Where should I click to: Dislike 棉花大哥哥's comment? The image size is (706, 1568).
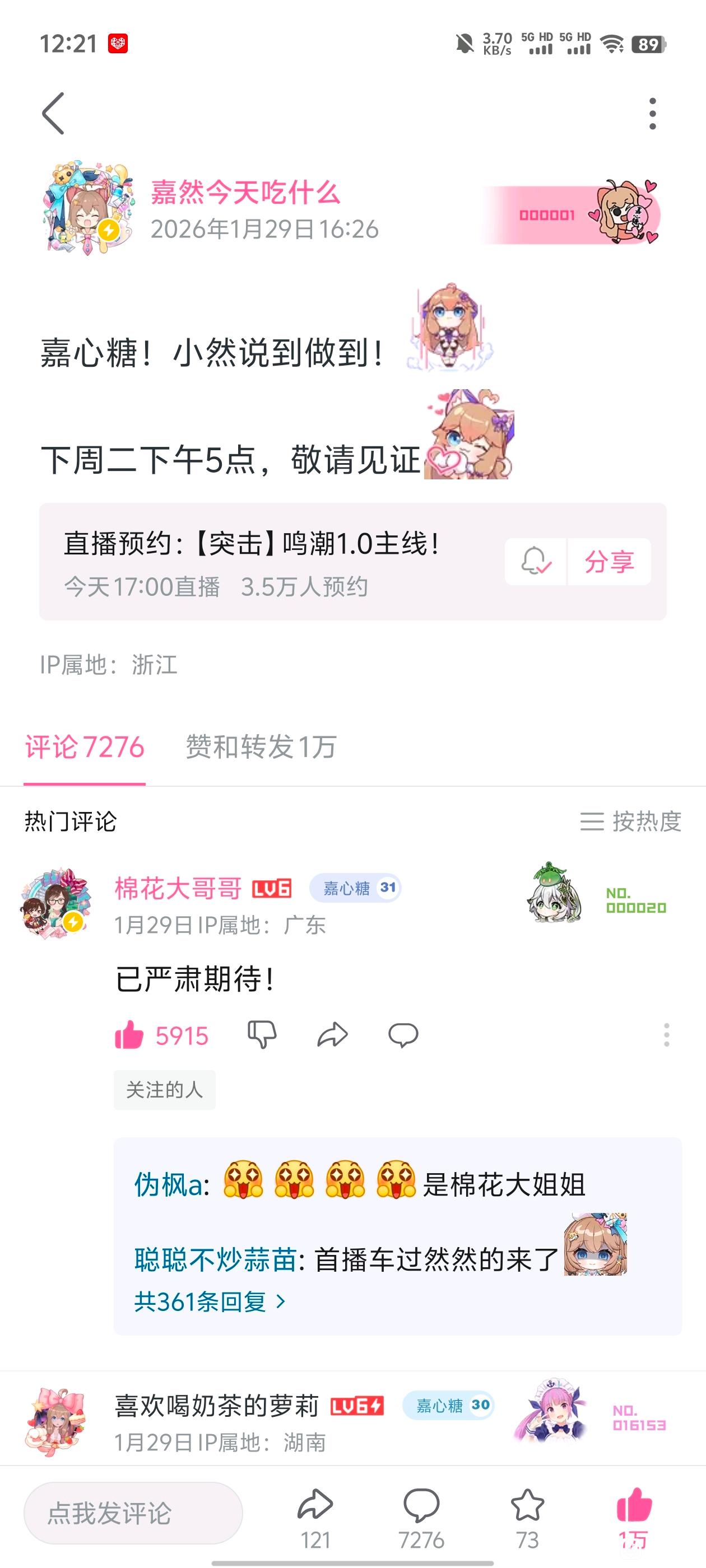pos(262,1035)
